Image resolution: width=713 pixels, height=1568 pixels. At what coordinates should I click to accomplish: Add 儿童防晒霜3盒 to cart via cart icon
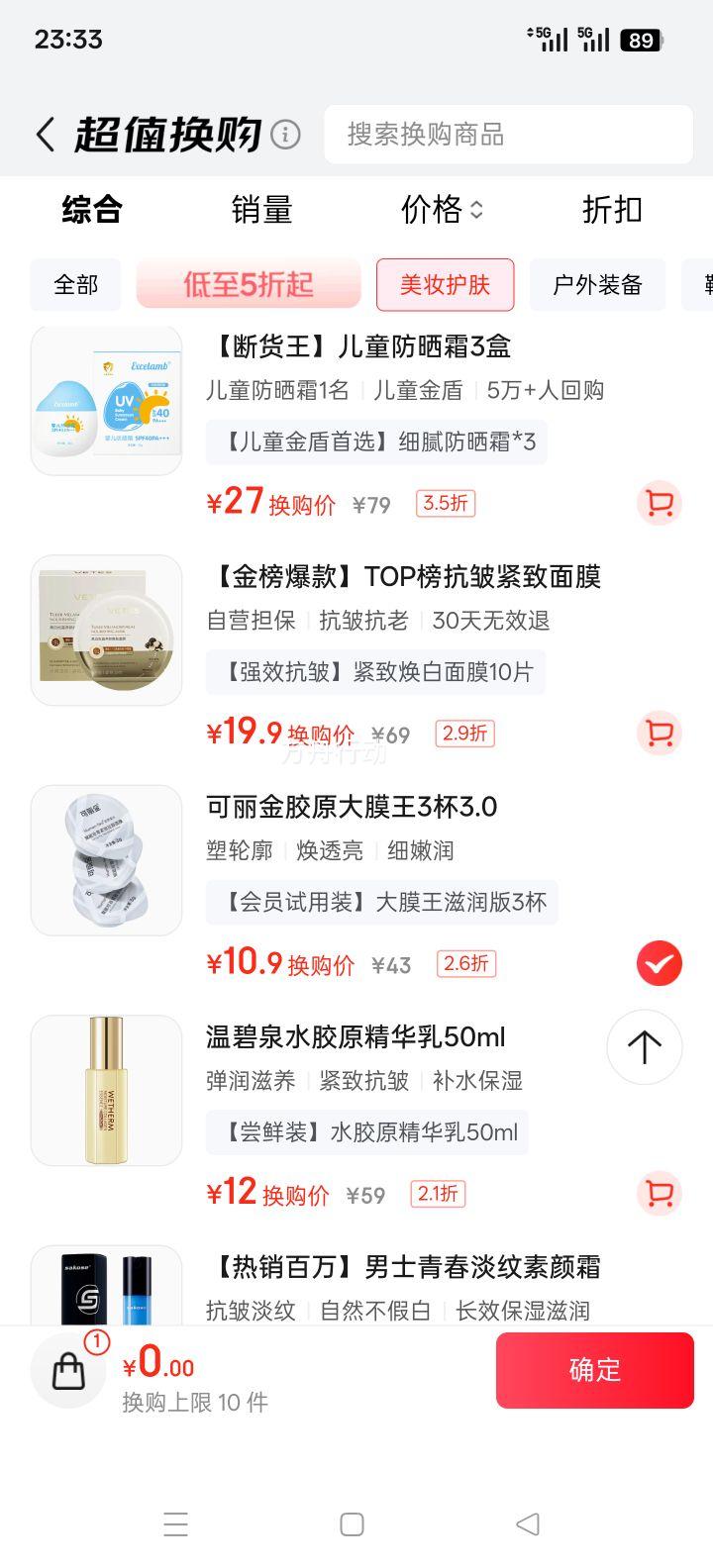[x=659, y=504]
